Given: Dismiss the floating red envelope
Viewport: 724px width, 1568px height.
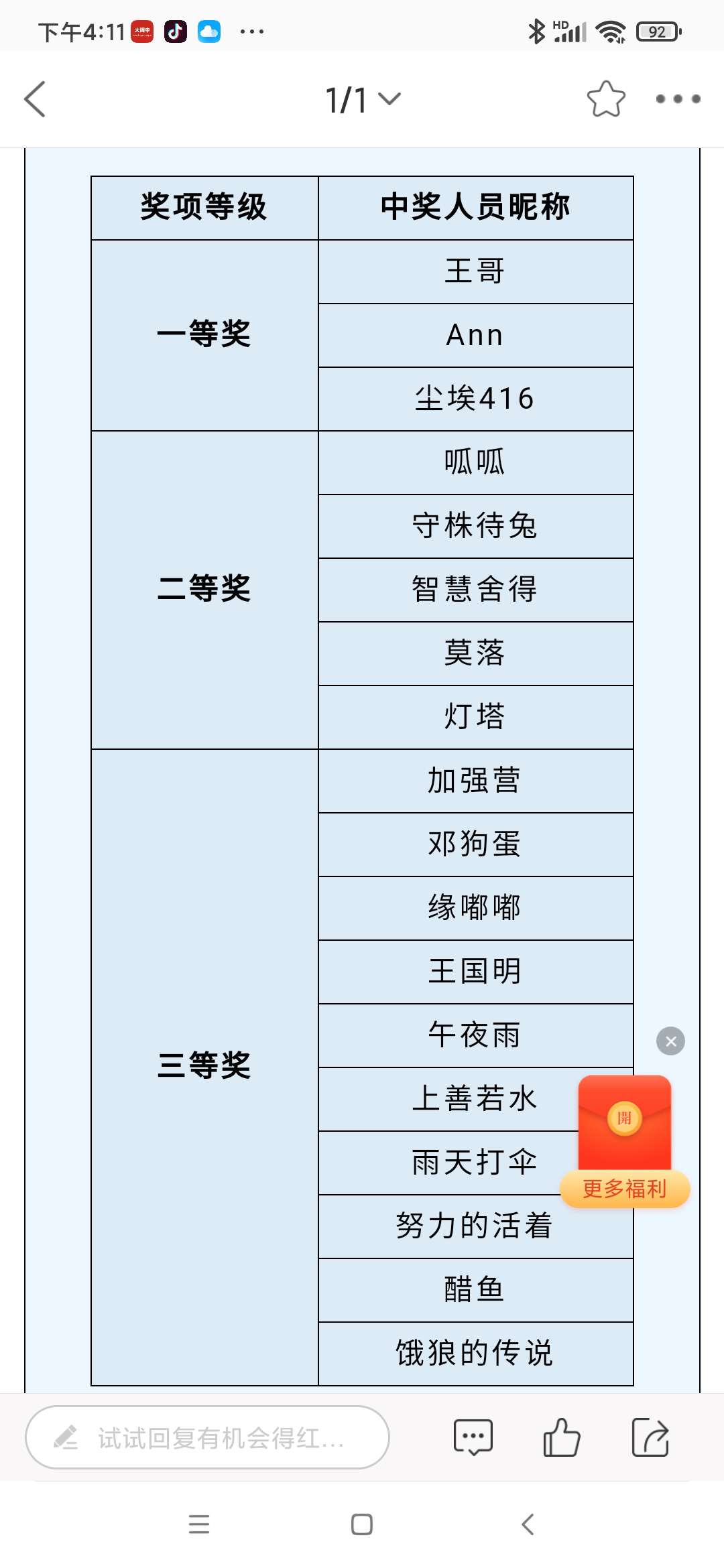Looking at the screenshot, I should 670,1041.
